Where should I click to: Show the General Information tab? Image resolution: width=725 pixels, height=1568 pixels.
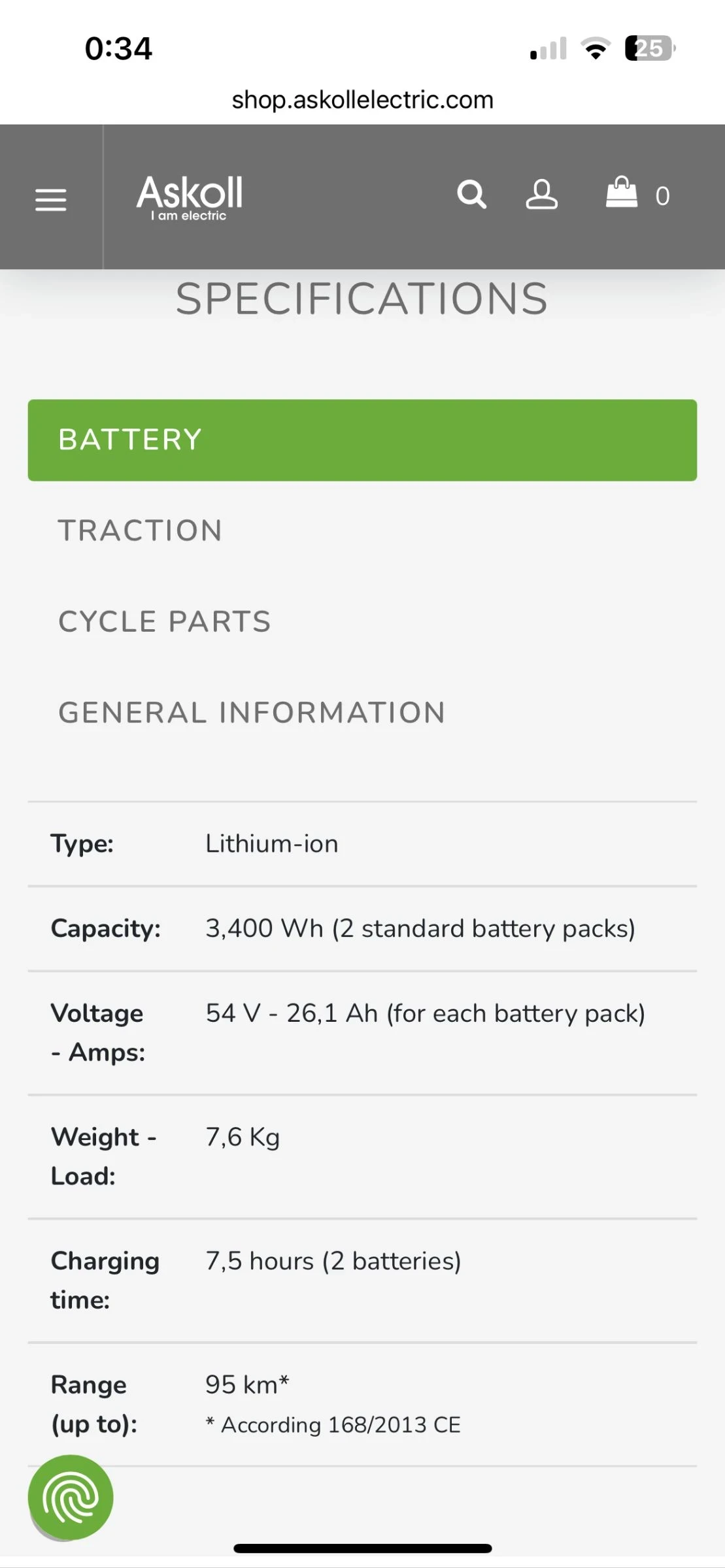252,712
